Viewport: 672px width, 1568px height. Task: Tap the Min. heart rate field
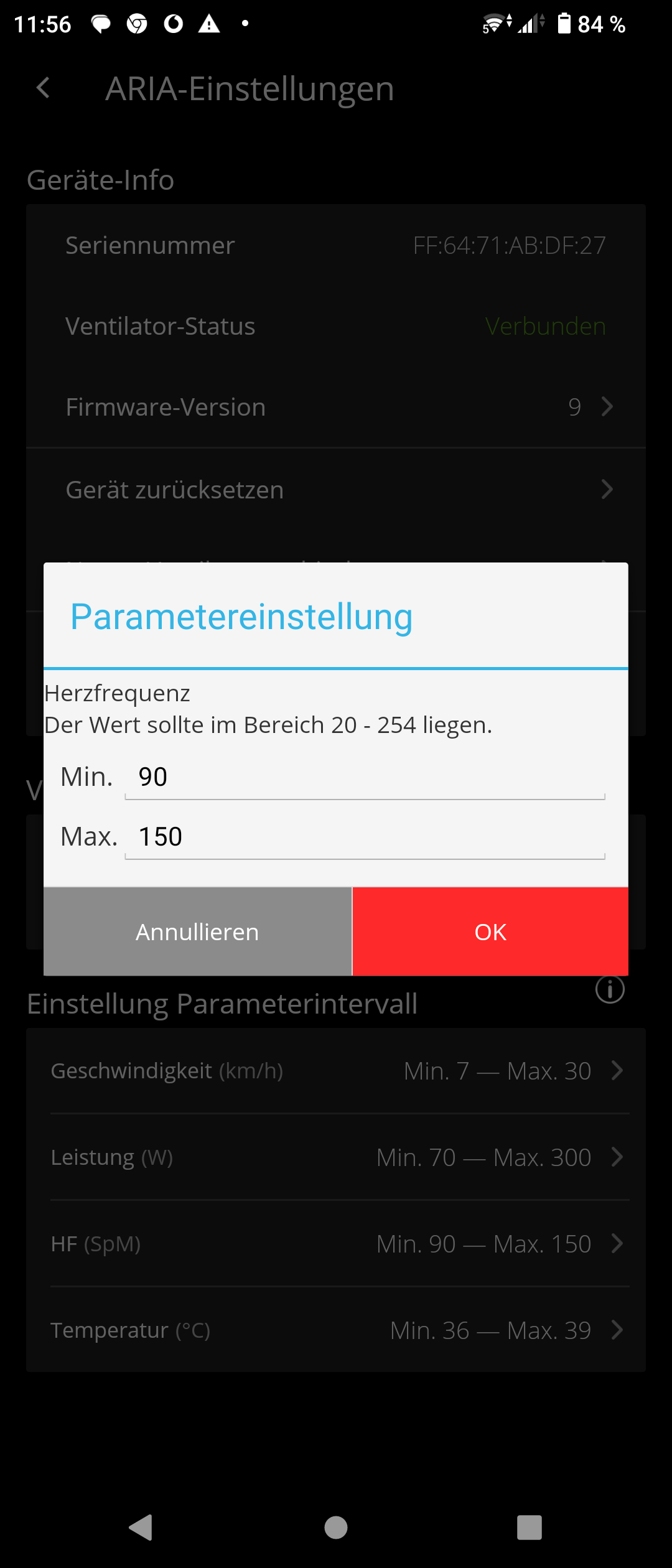click(x=364, y=777)
